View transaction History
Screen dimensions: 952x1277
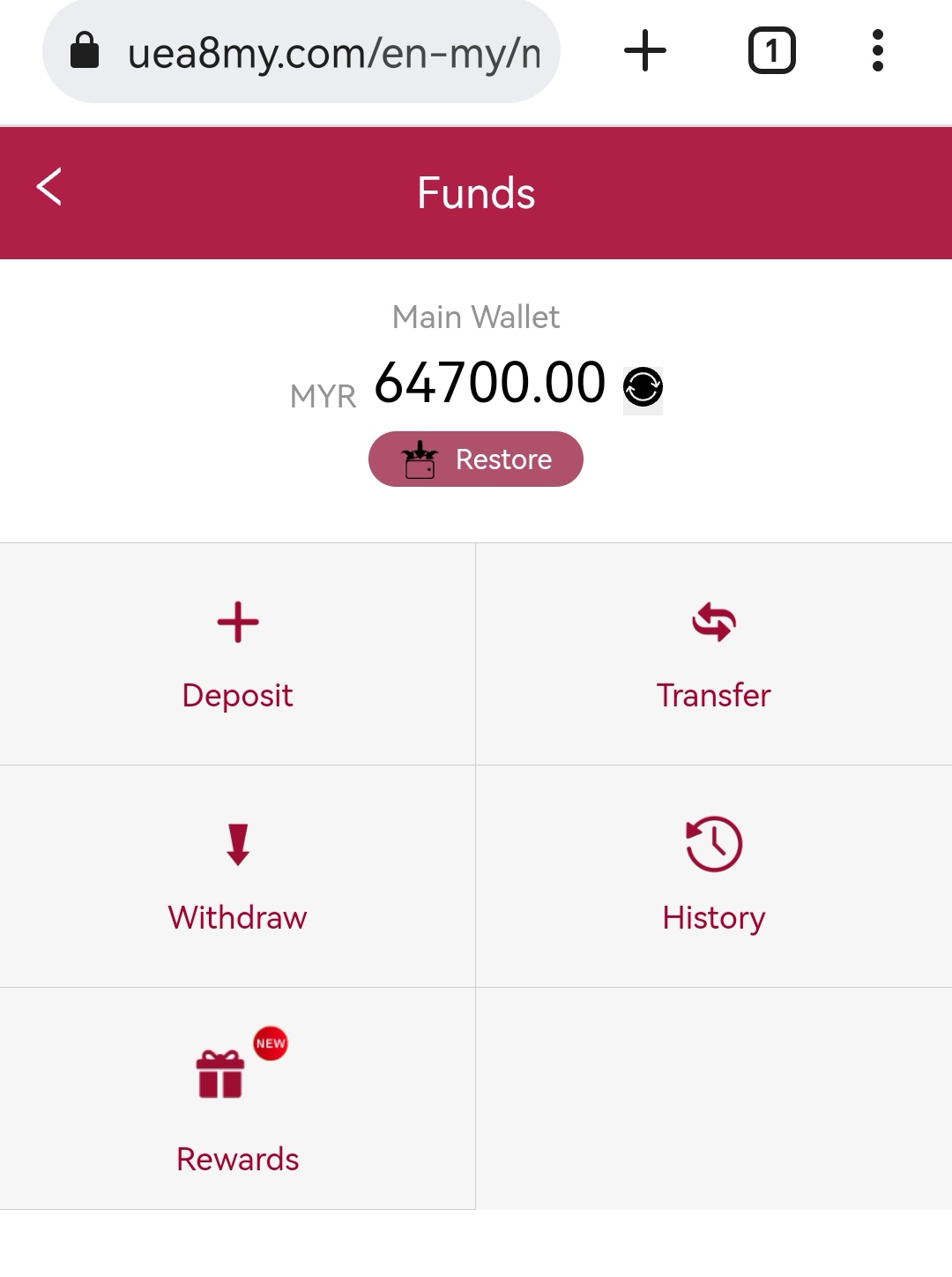pos(713,877)
